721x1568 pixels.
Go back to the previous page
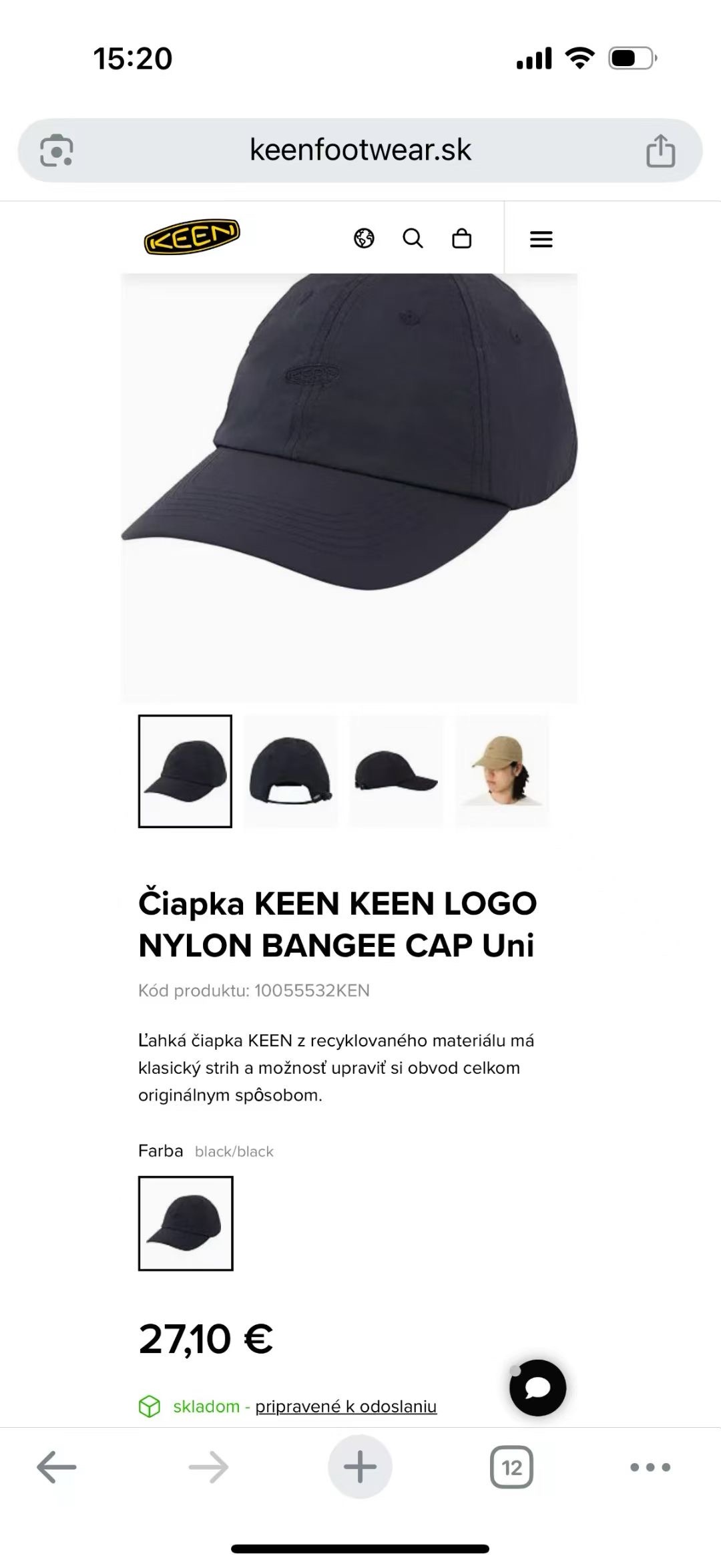click(x=57, y=1467)
